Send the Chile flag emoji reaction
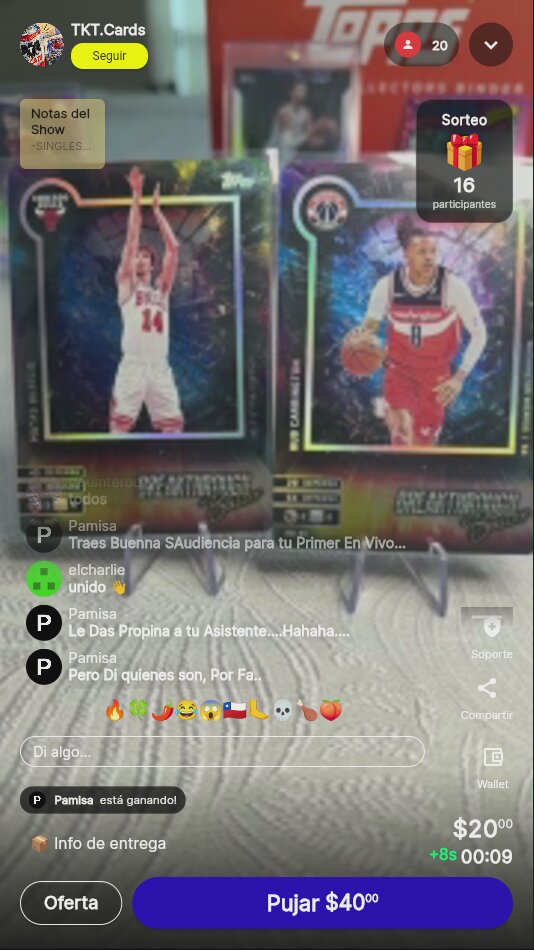Screen dimensions: 534x950 click(235, 709)
